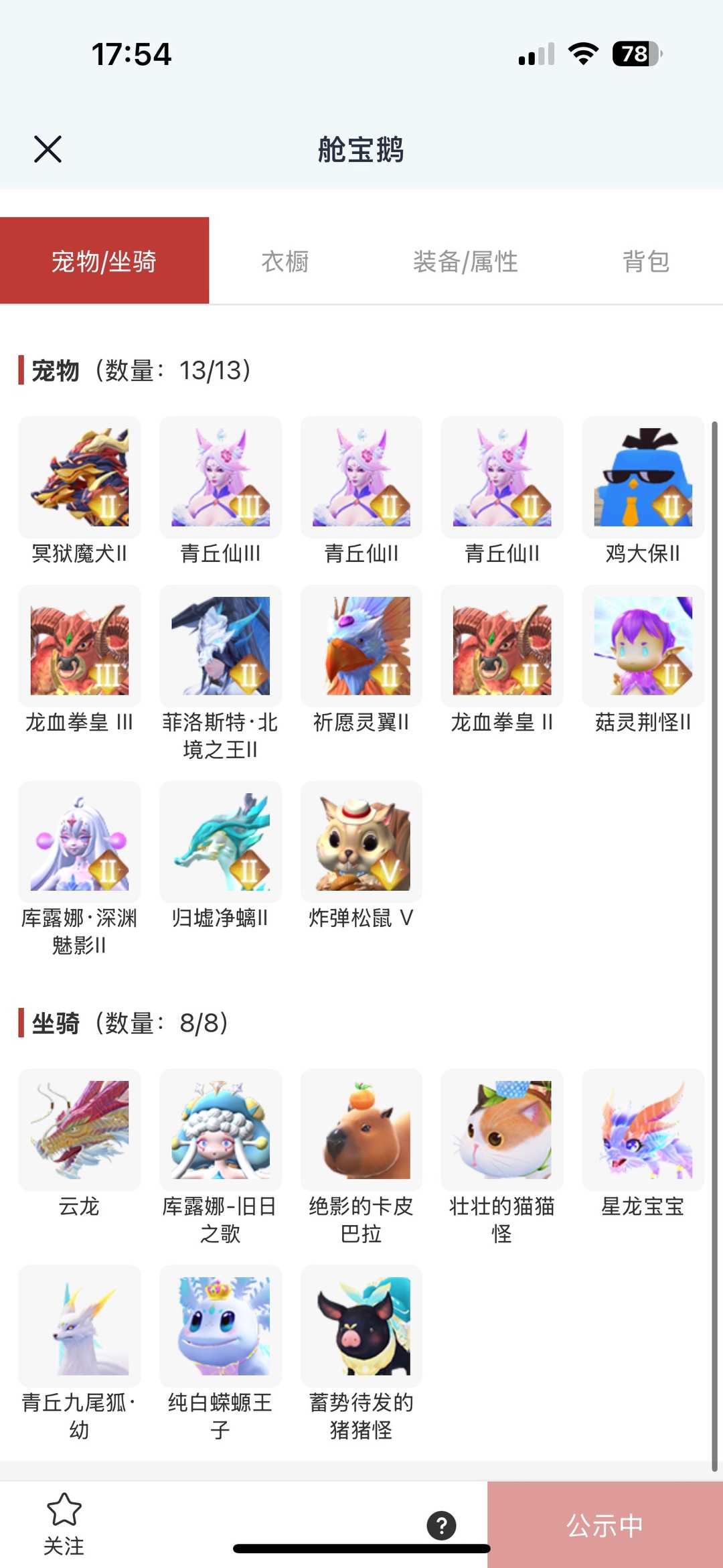Image resolution: width=723 pixels, height=1568 pixels.
Task: Click the 壮壮的猫猫怪 cat mount
Action: click(x=501, y=1131)
